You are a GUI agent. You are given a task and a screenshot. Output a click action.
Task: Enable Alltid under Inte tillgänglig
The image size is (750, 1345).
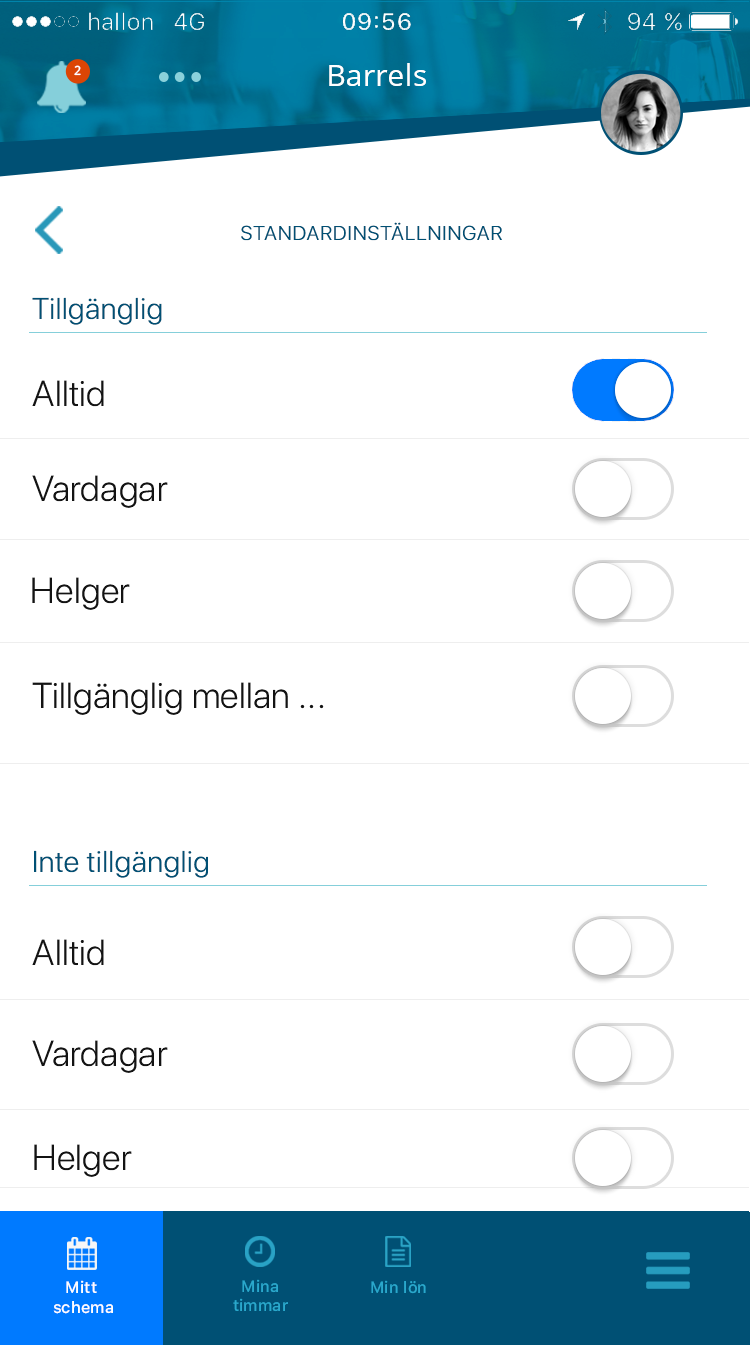click(x=623, y=947)
